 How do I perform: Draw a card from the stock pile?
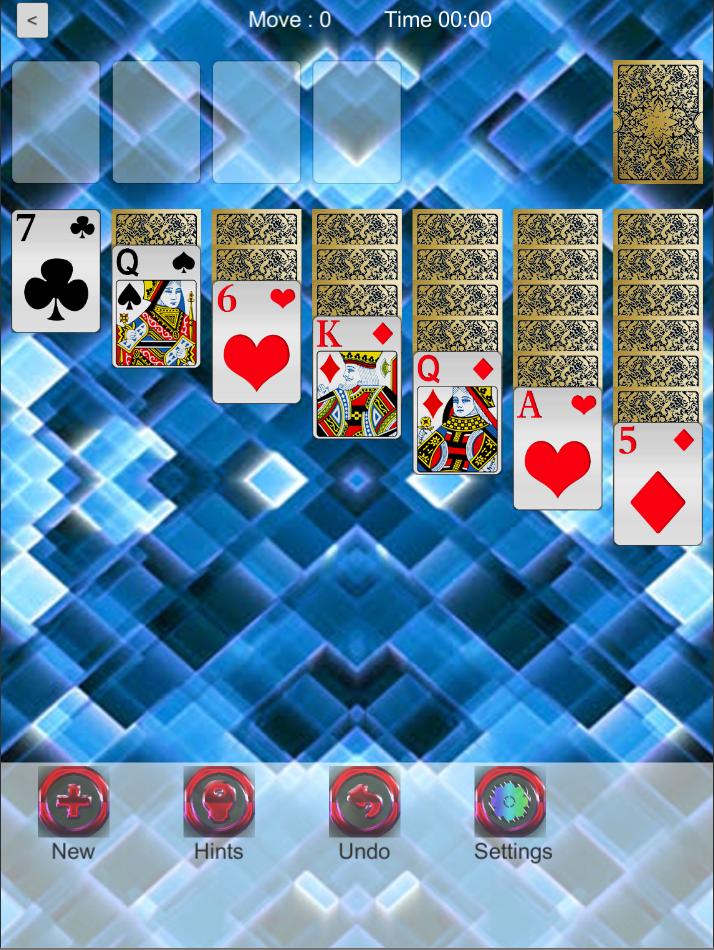(x=657, y=122)
